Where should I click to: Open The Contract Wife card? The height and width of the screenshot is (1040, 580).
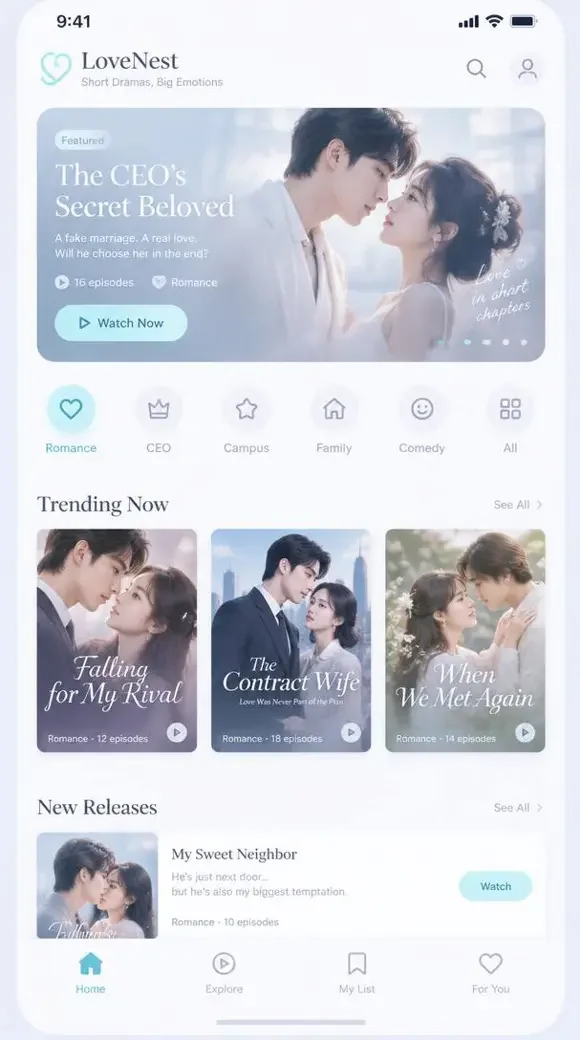click(x=291, y=641)
